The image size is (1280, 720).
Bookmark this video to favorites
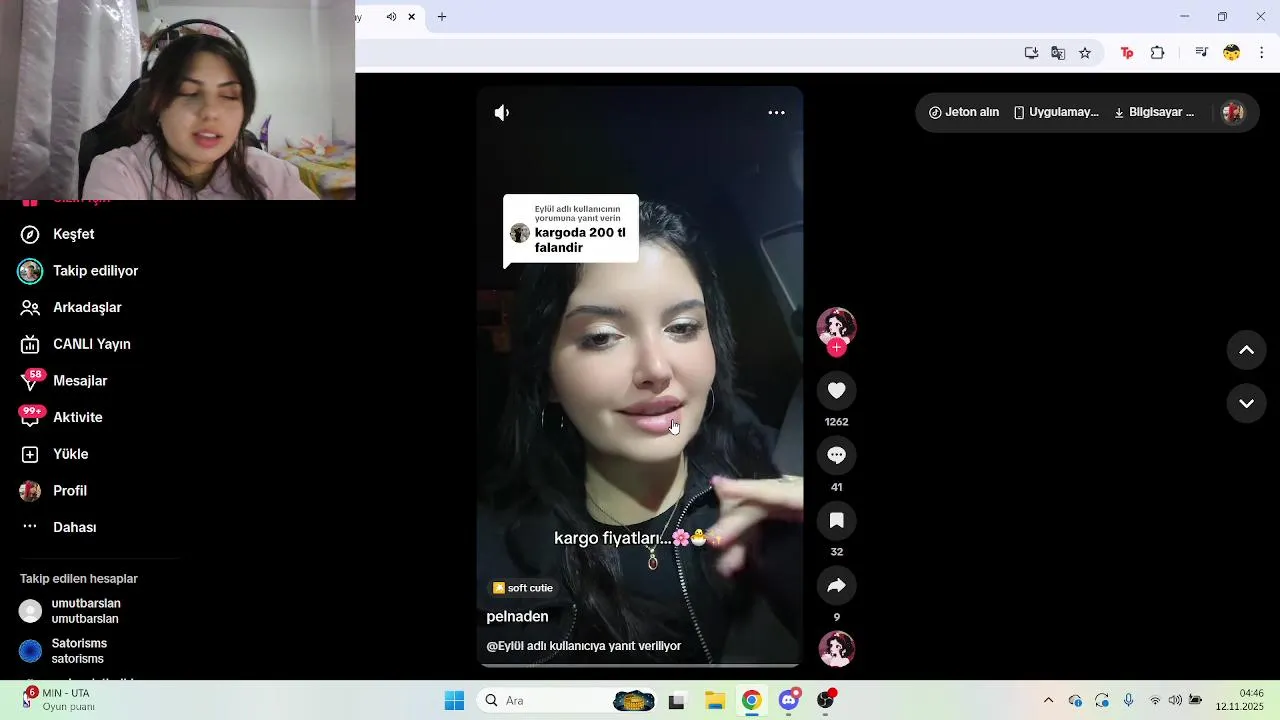click(837, 520)
